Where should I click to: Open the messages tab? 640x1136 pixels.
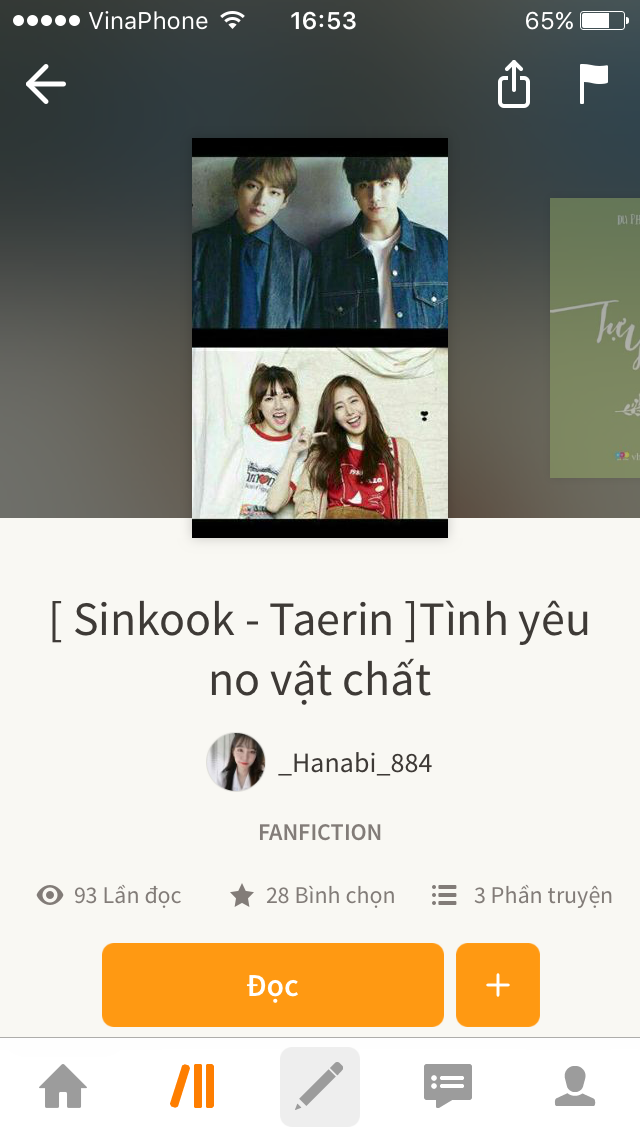(x=447, y=1086)
